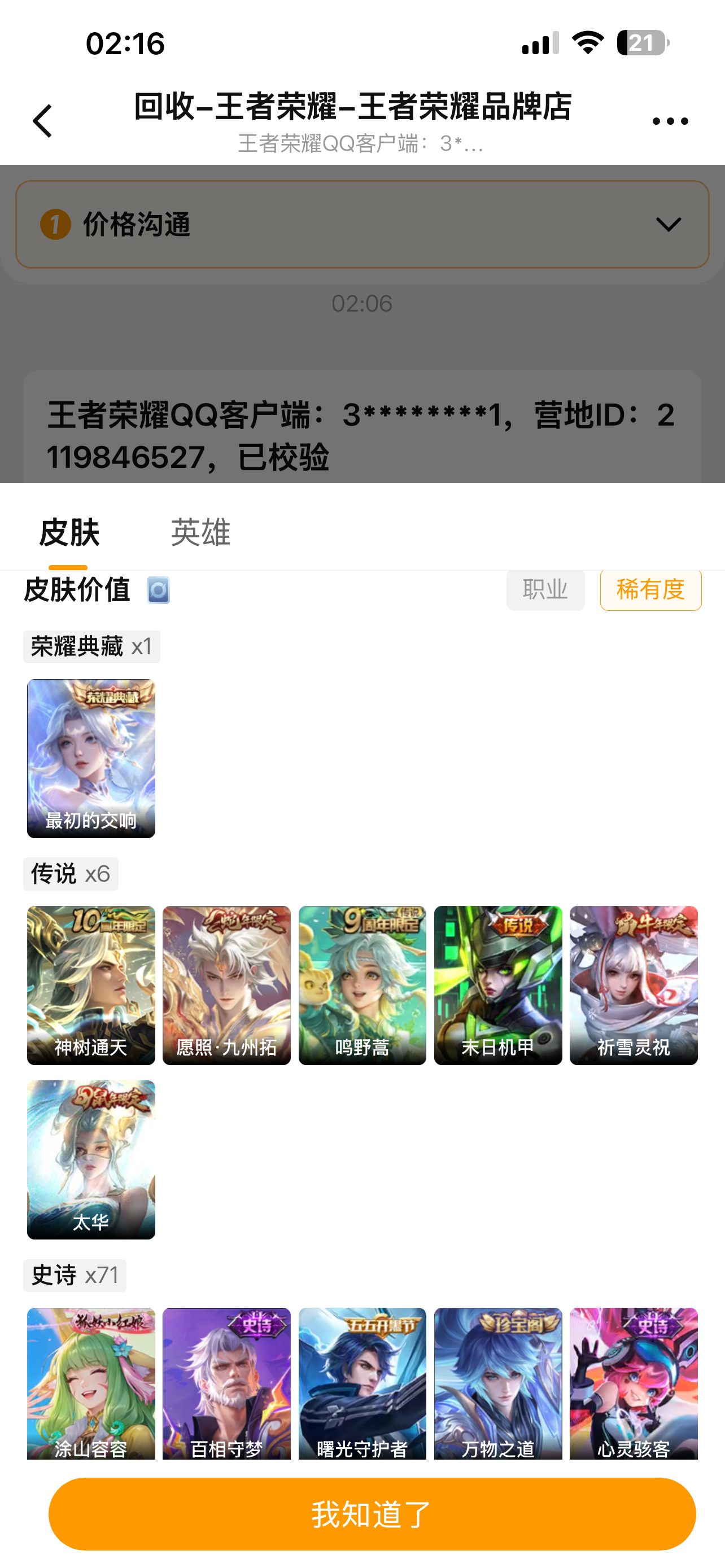Tap the info icon beside 皮肤价值
Screen dimensions: 725x1568
pos(158,590)
